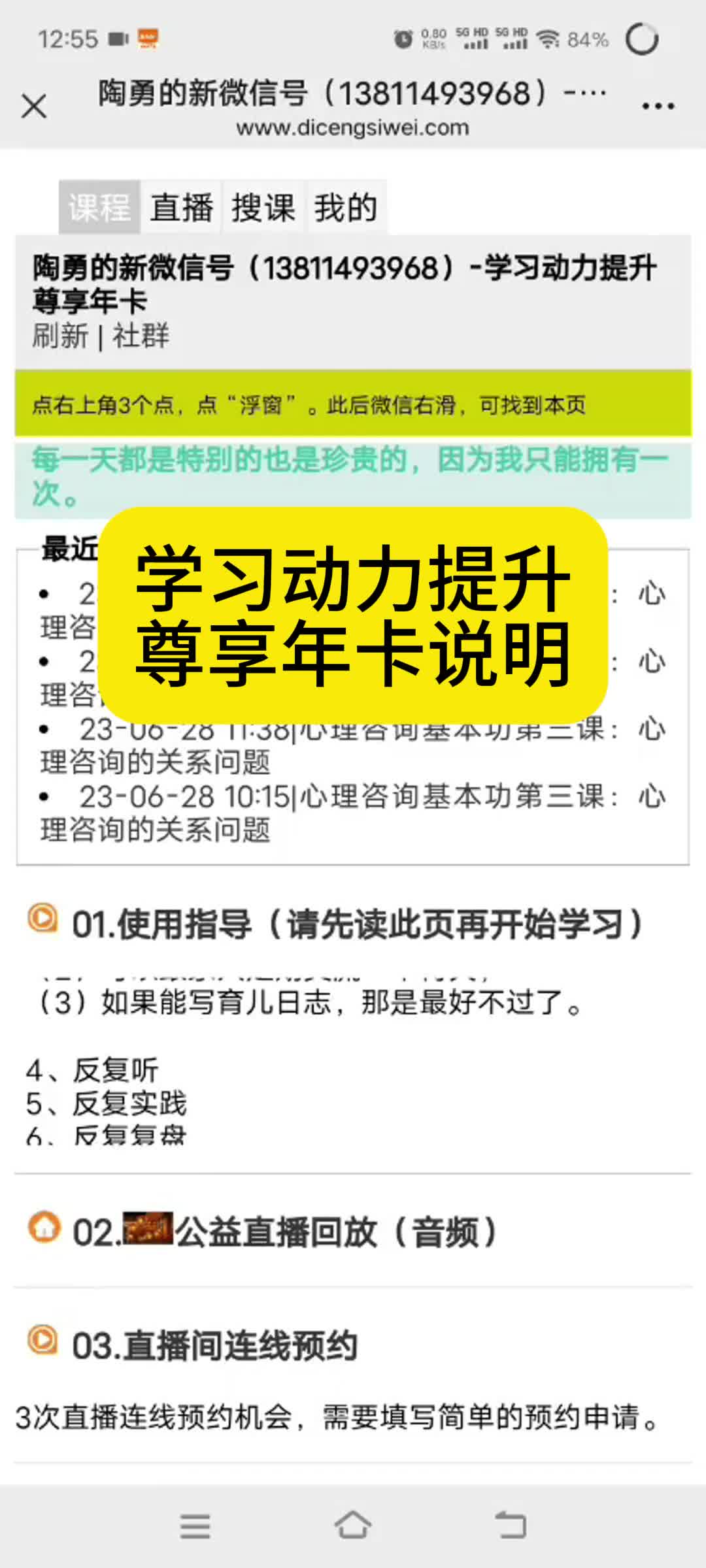
Task: Tap the system back button
Action: click(511, 1526)
